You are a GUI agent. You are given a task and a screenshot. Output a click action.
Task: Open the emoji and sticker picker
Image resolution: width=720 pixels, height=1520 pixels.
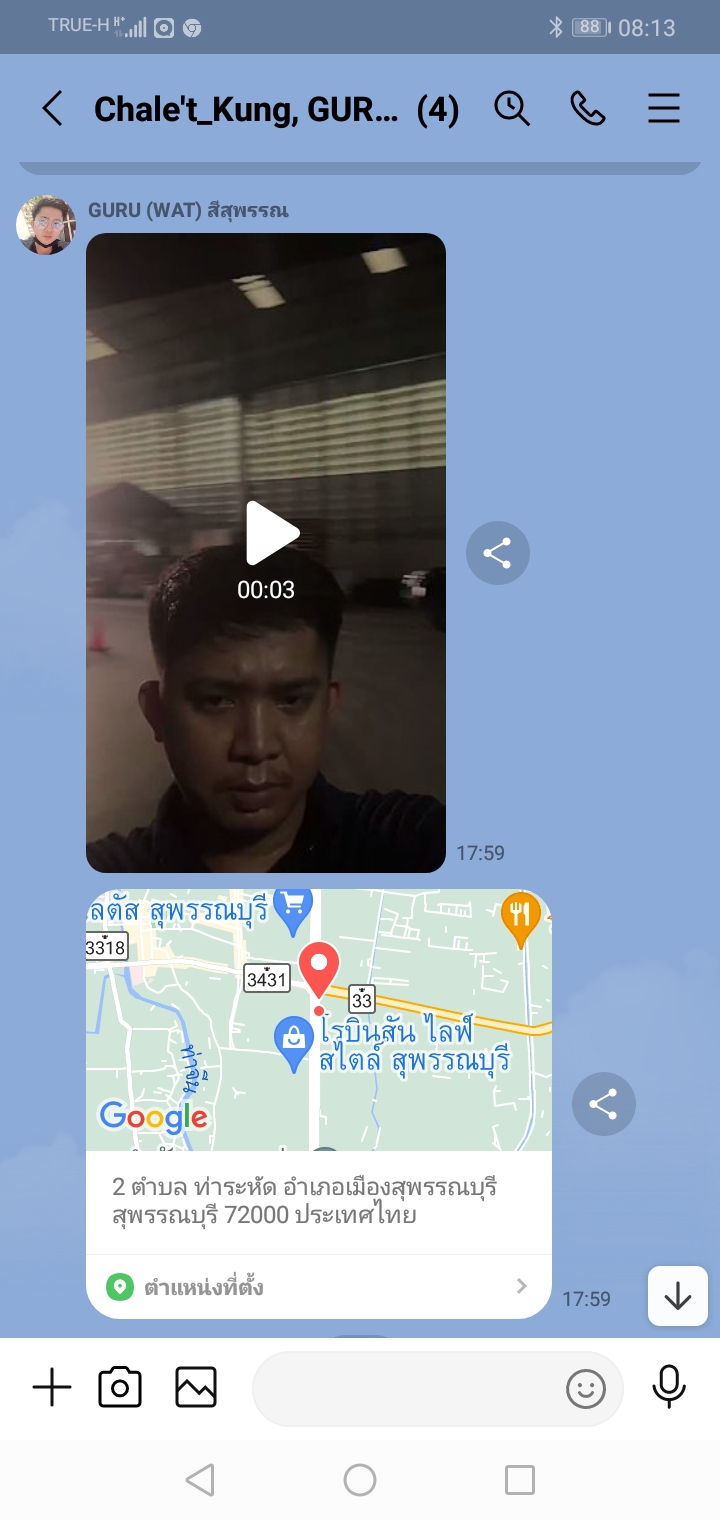pyautogui.click(x=586, y=1388)
